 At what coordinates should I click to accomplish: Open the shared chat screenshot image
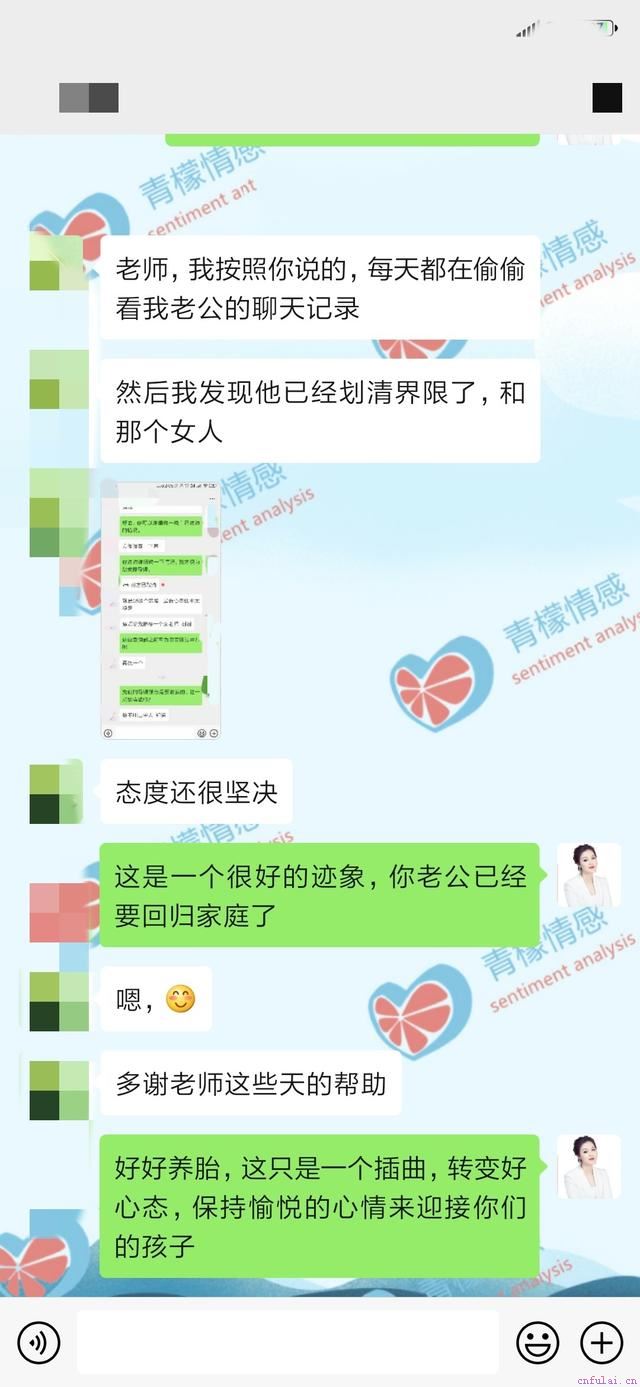(x=160, y=610)
